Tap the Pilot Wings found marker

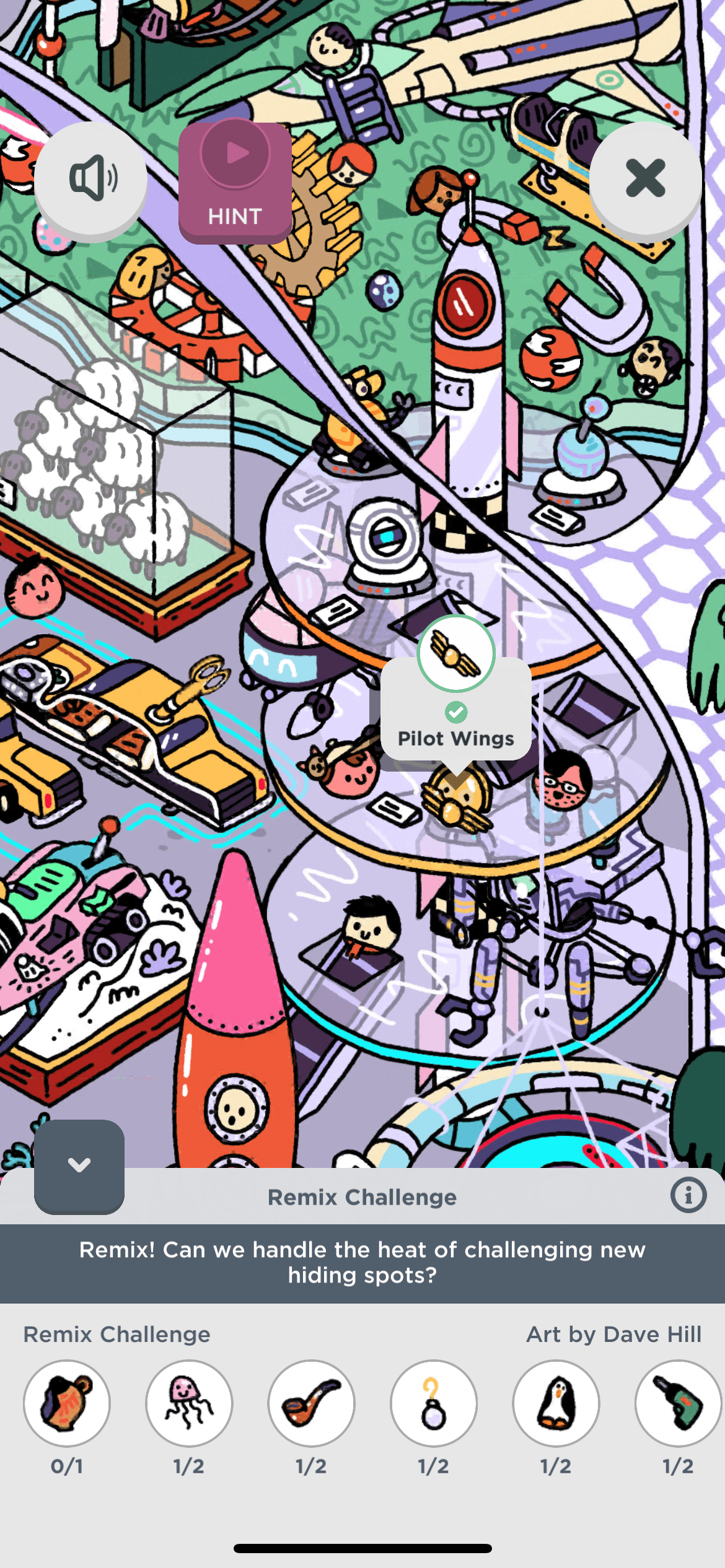[456, 654]
